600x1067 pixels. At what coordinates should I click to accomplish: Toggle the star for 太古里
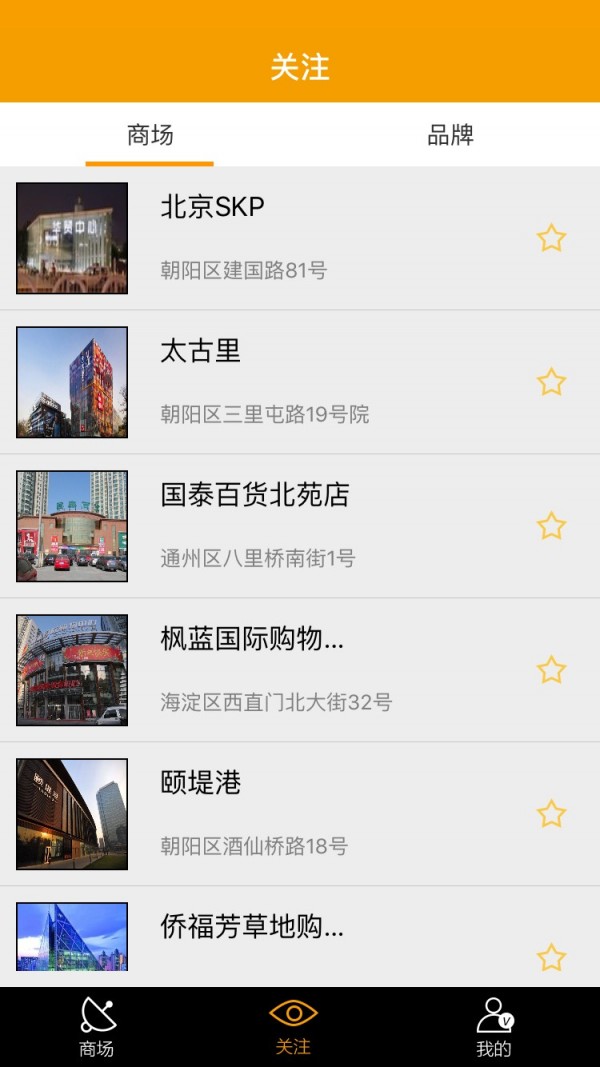551,382
